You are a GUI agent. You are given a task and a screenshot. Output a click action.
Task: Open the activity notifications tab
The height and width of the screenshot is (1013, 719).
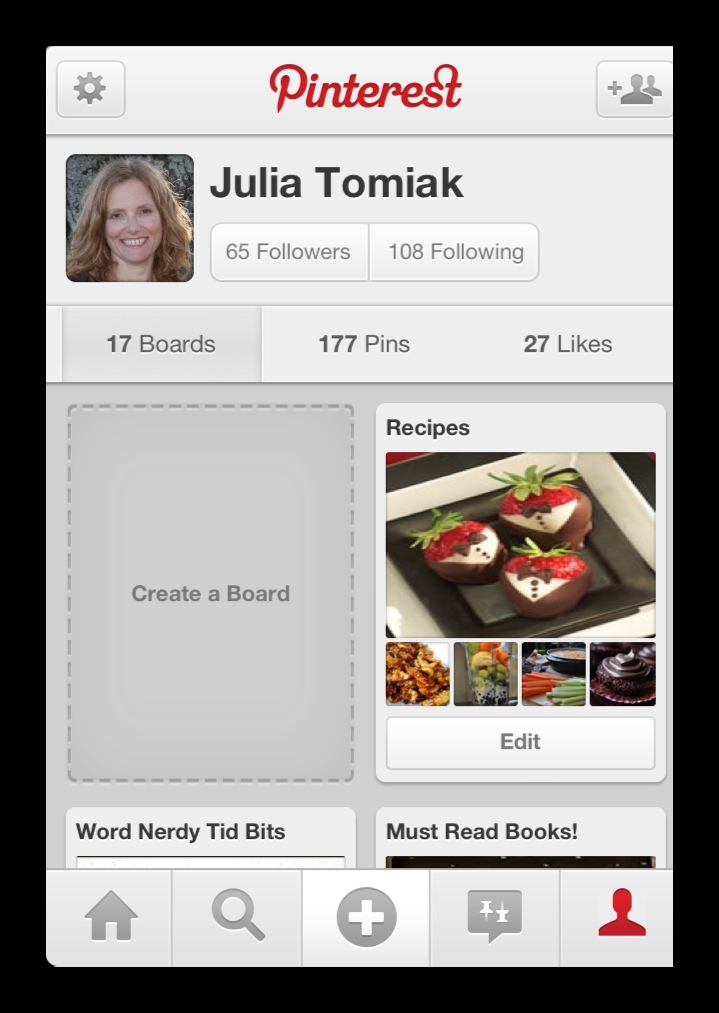click(x=494, y=917)
